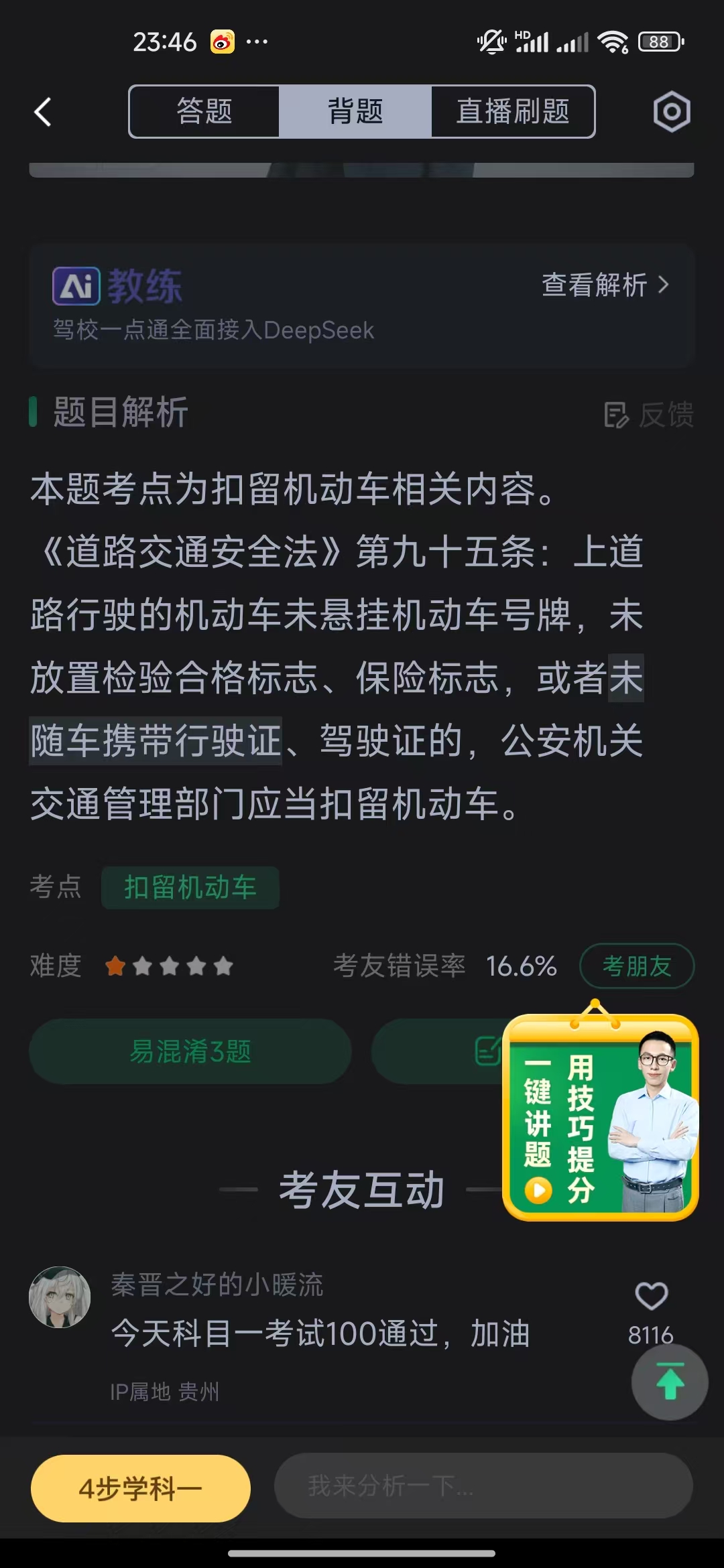Open 查看解析 in the AI教练 card
724x1568 pixels.
[x=605, y=285]
